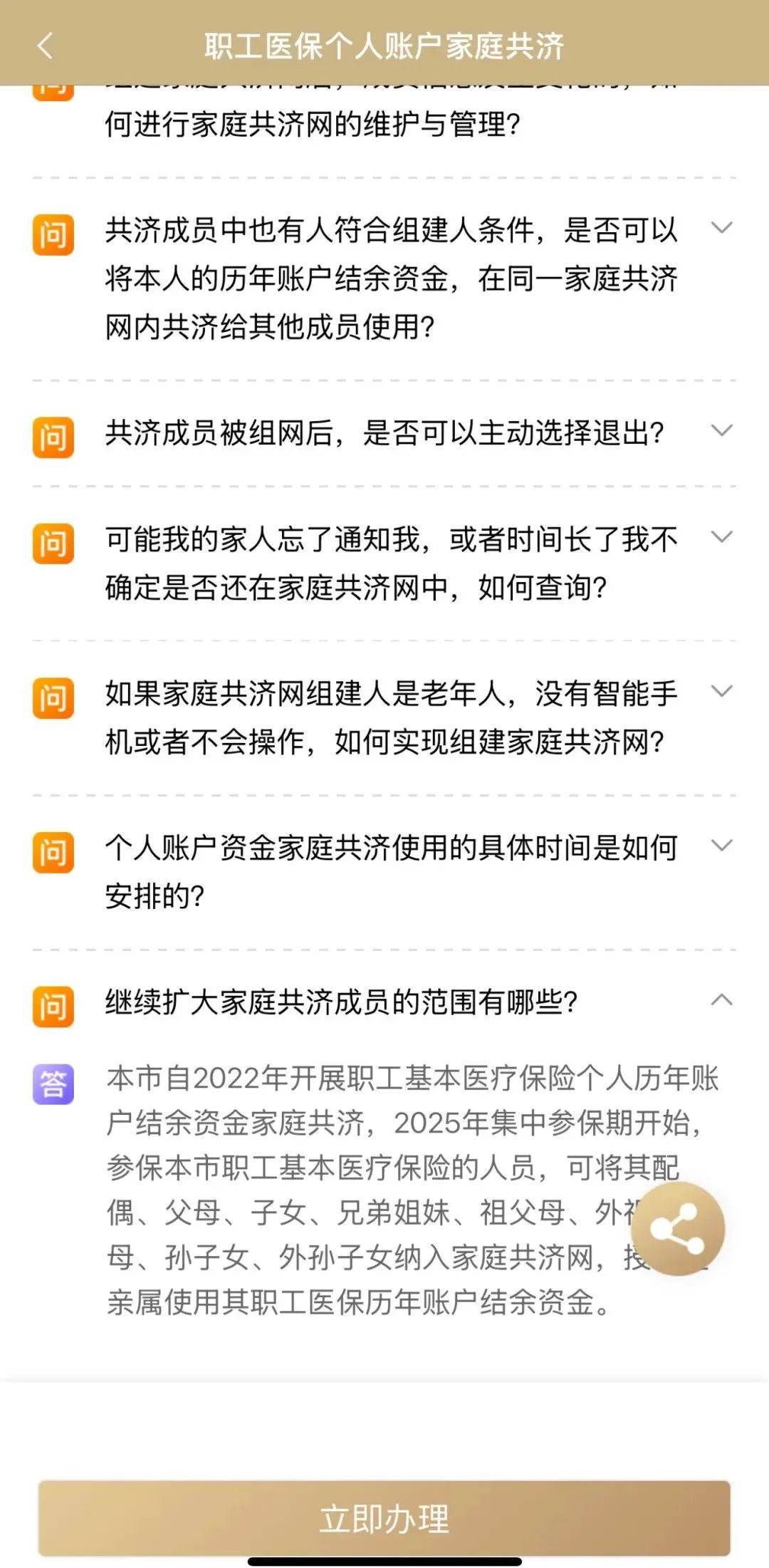Expand question about 共济成员中也有人符合组建人条件

click(x=721, y=229)
